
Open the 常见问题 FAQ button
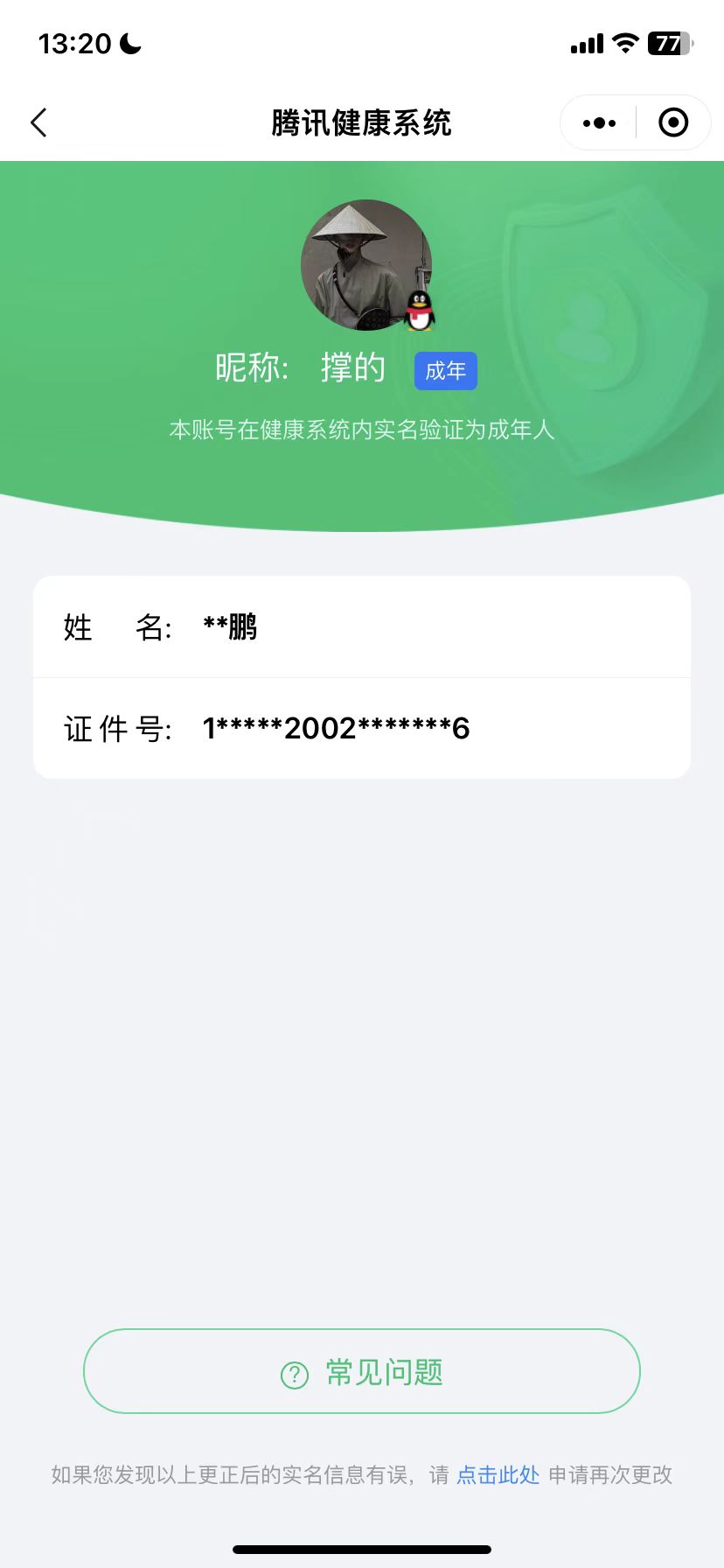click(362, 1371)
